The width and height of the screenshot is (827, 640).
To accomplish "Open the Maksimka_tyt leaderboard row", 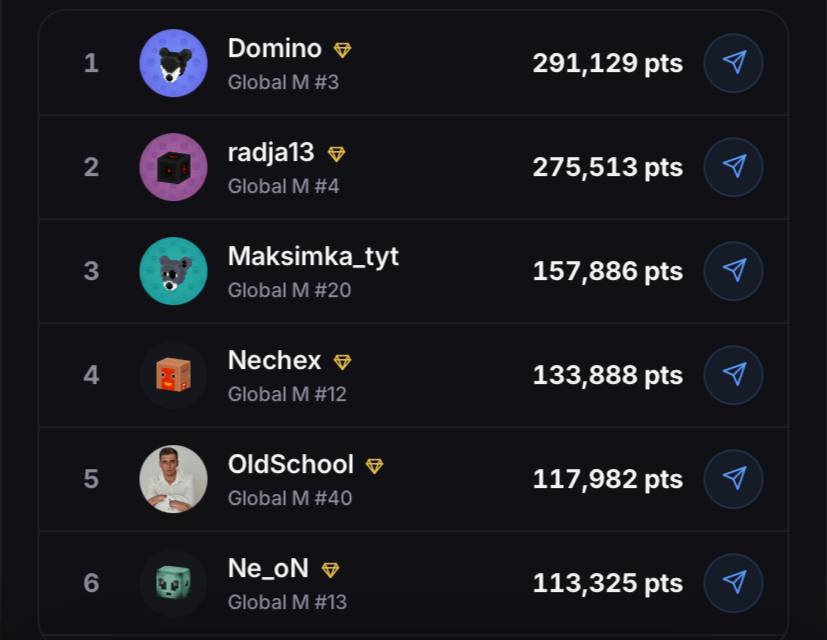I will 414,271.
